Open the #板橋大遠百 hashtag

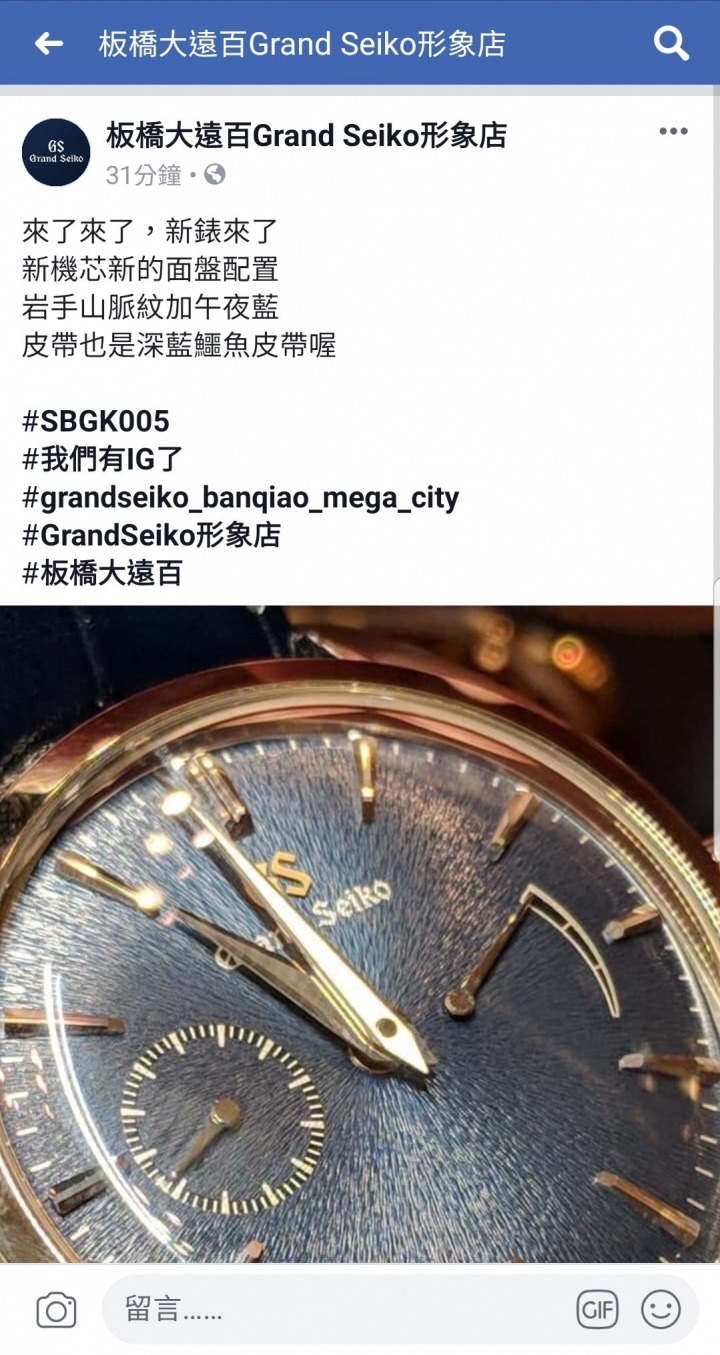click(102, 573)
